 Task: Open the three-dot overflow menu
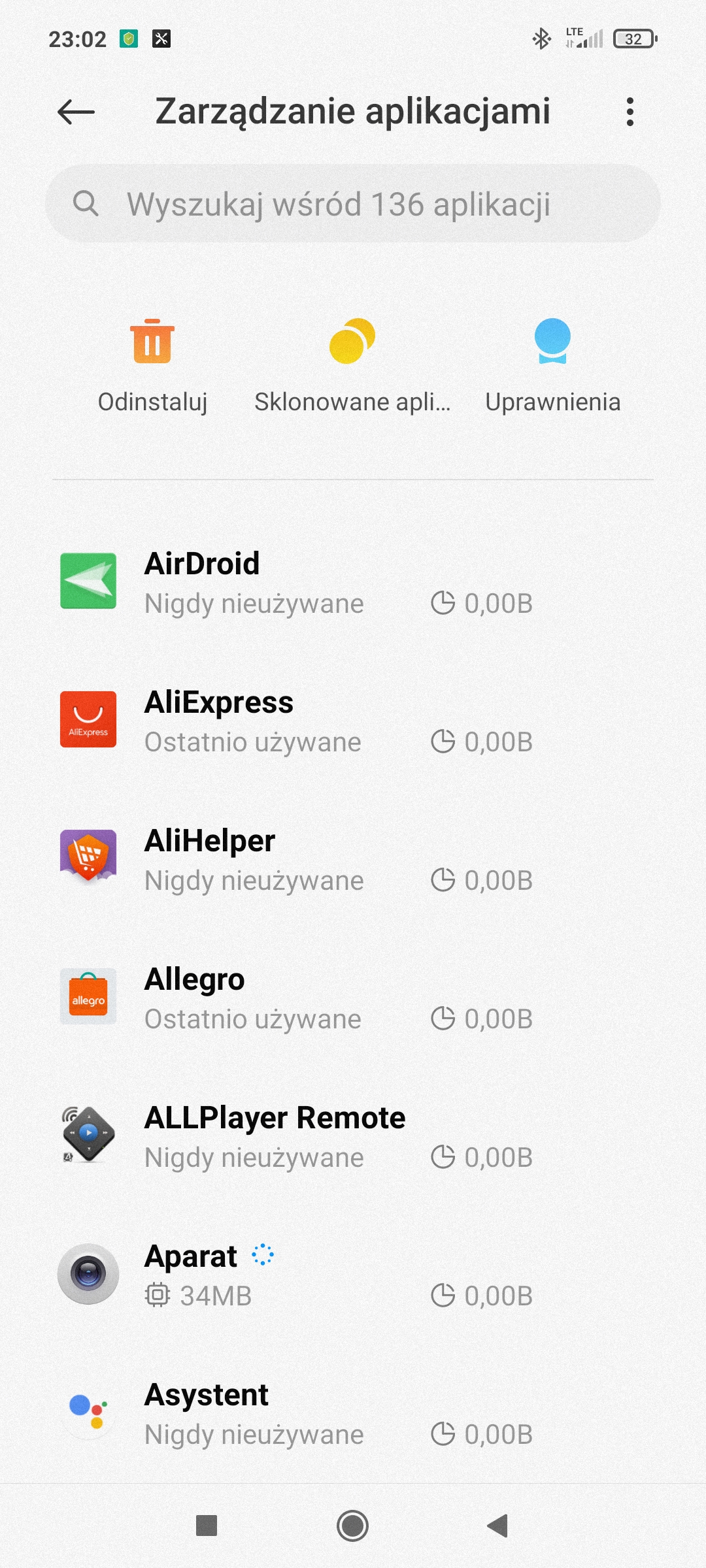[x=630, y=112]
